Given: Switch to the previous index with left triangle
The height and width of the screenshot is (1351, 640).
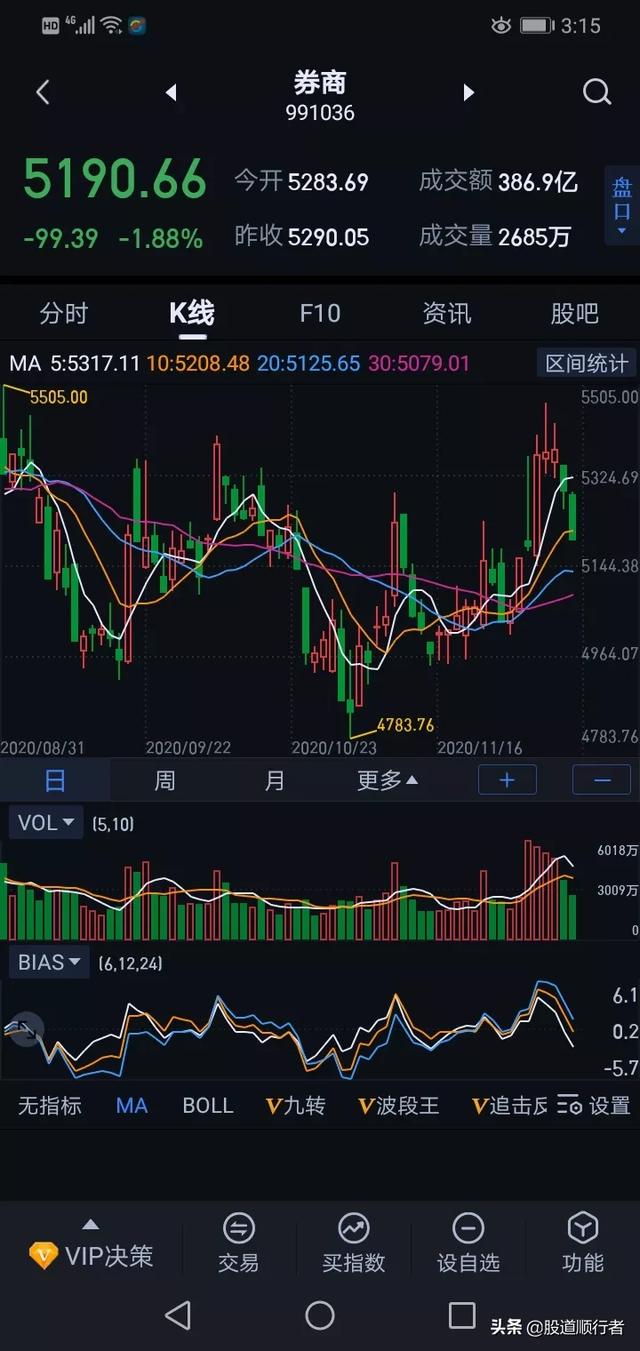Looking at the screenshot, I should point(171,93).
